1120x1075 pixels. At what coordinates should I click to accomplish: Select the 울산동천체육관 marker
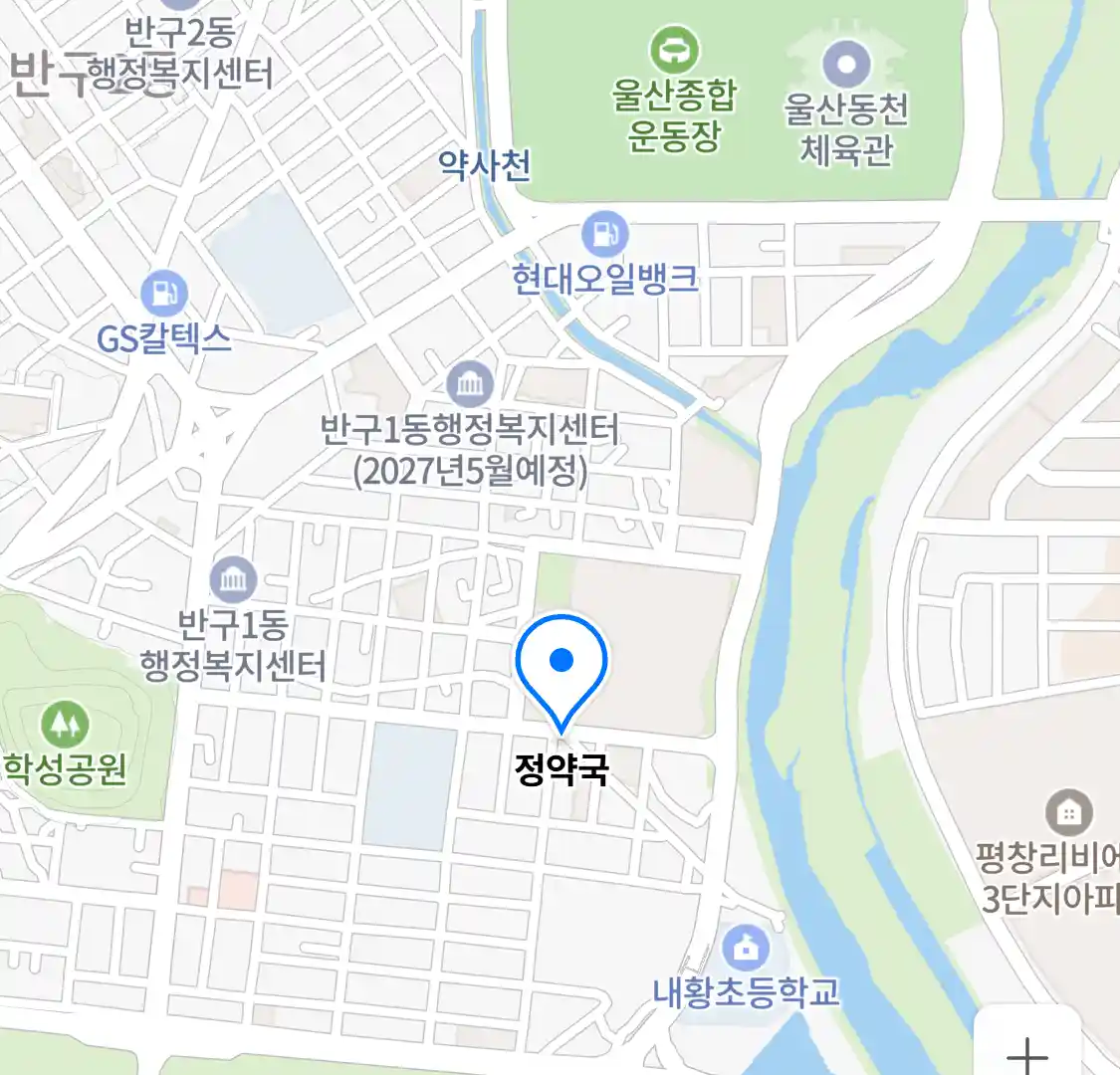click(846, 65)
